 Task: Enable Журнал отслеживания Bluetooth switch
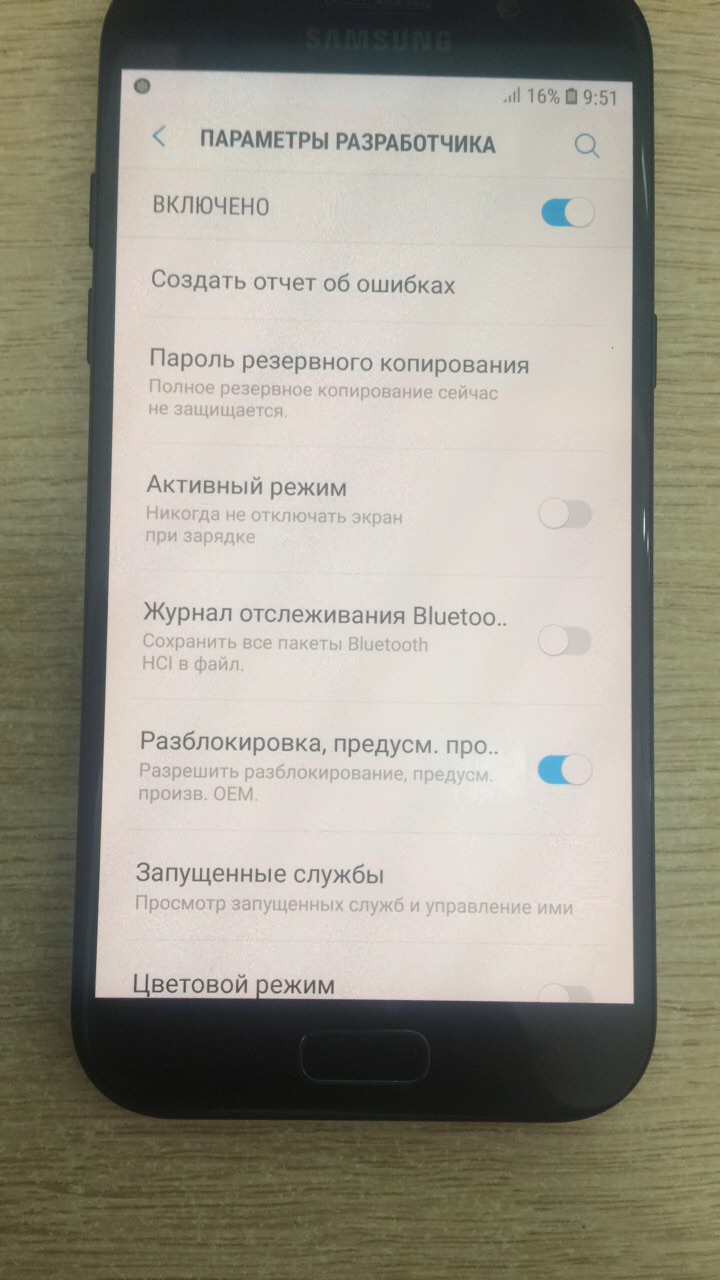[x=565, y=641]
